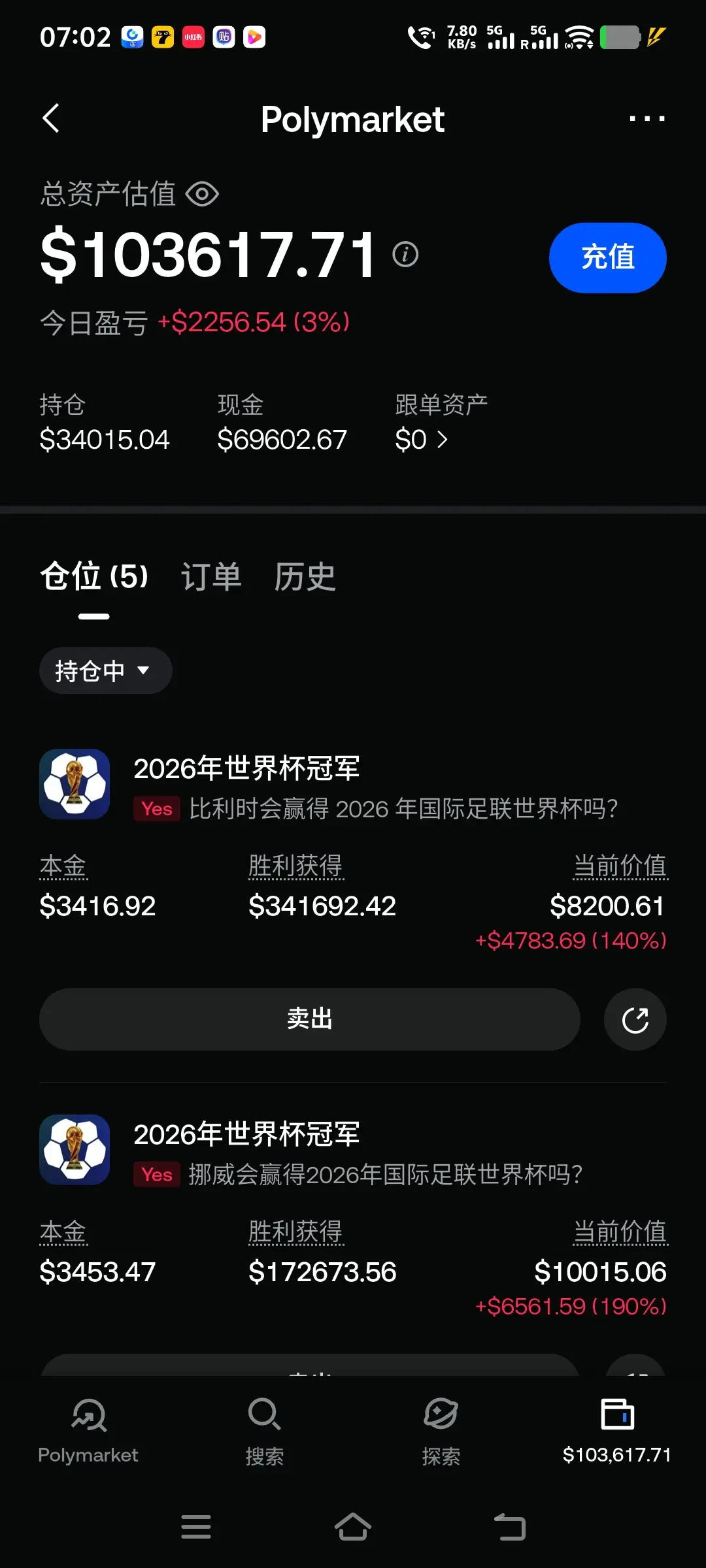This screenshot has width=706, height=1568.
Task: Go back using the top-left arrow
Action: pyautogui.click(x=51, y=118)
